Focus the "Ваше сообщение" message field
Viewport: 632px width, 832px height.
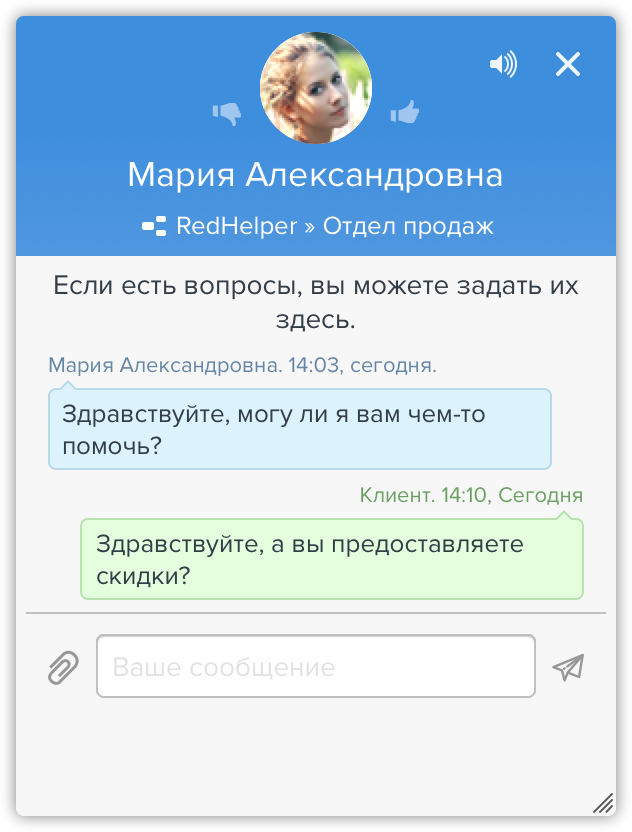[315, 666]
